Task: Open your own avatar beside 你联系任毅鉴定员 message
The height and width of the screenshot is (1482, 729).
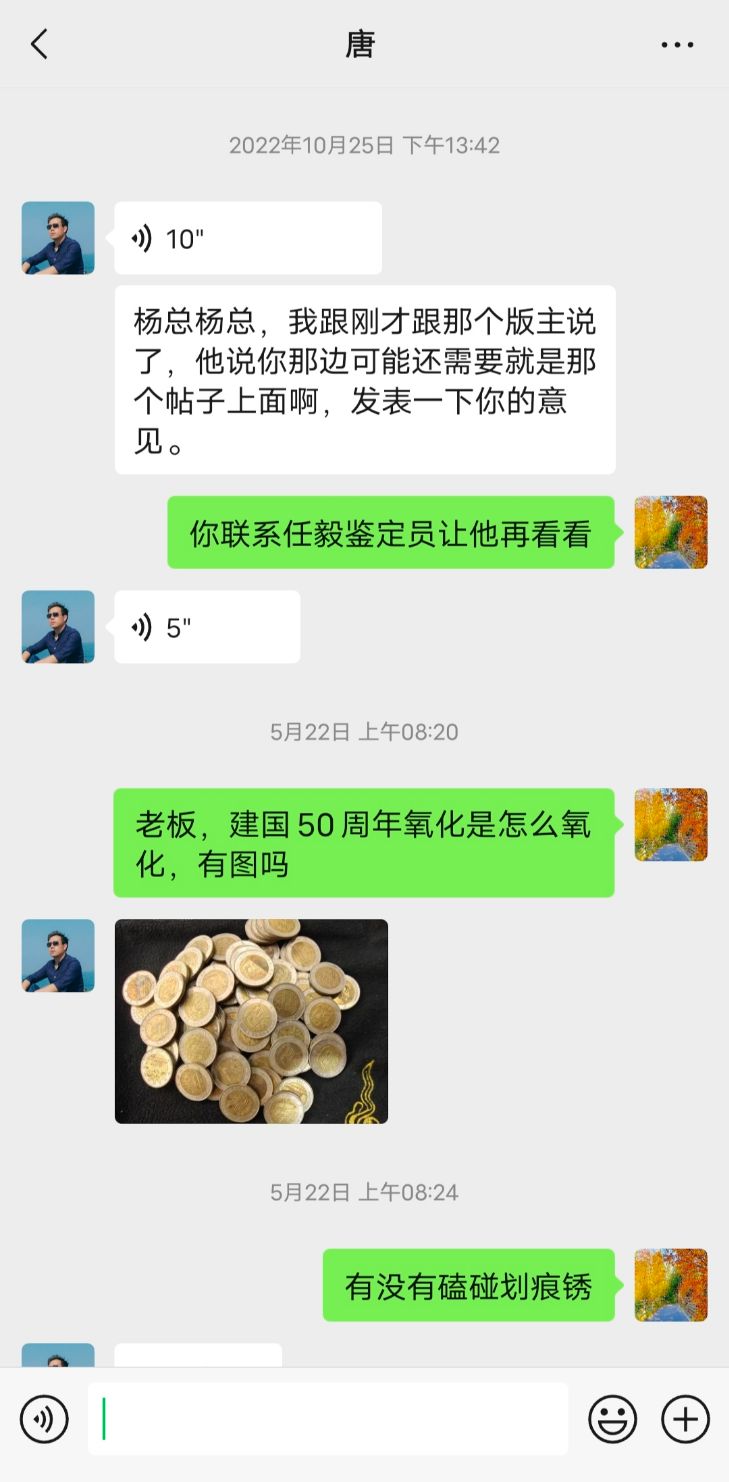Action: tap(671, 532)
